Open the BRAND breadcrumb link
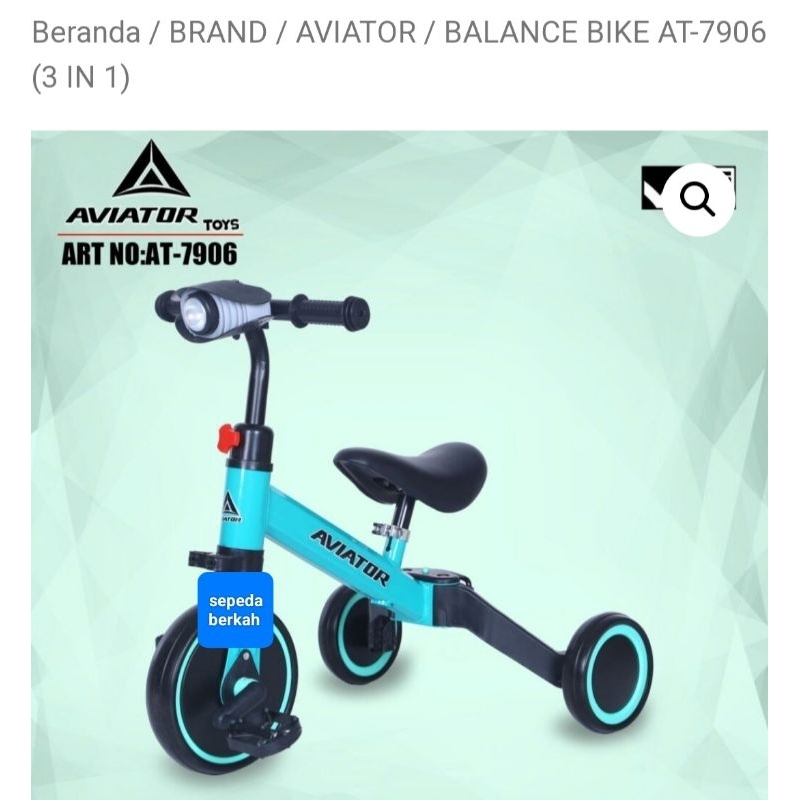Image resolution: width=800 pixels, height=800 pixels. click(x=218, y=33)
